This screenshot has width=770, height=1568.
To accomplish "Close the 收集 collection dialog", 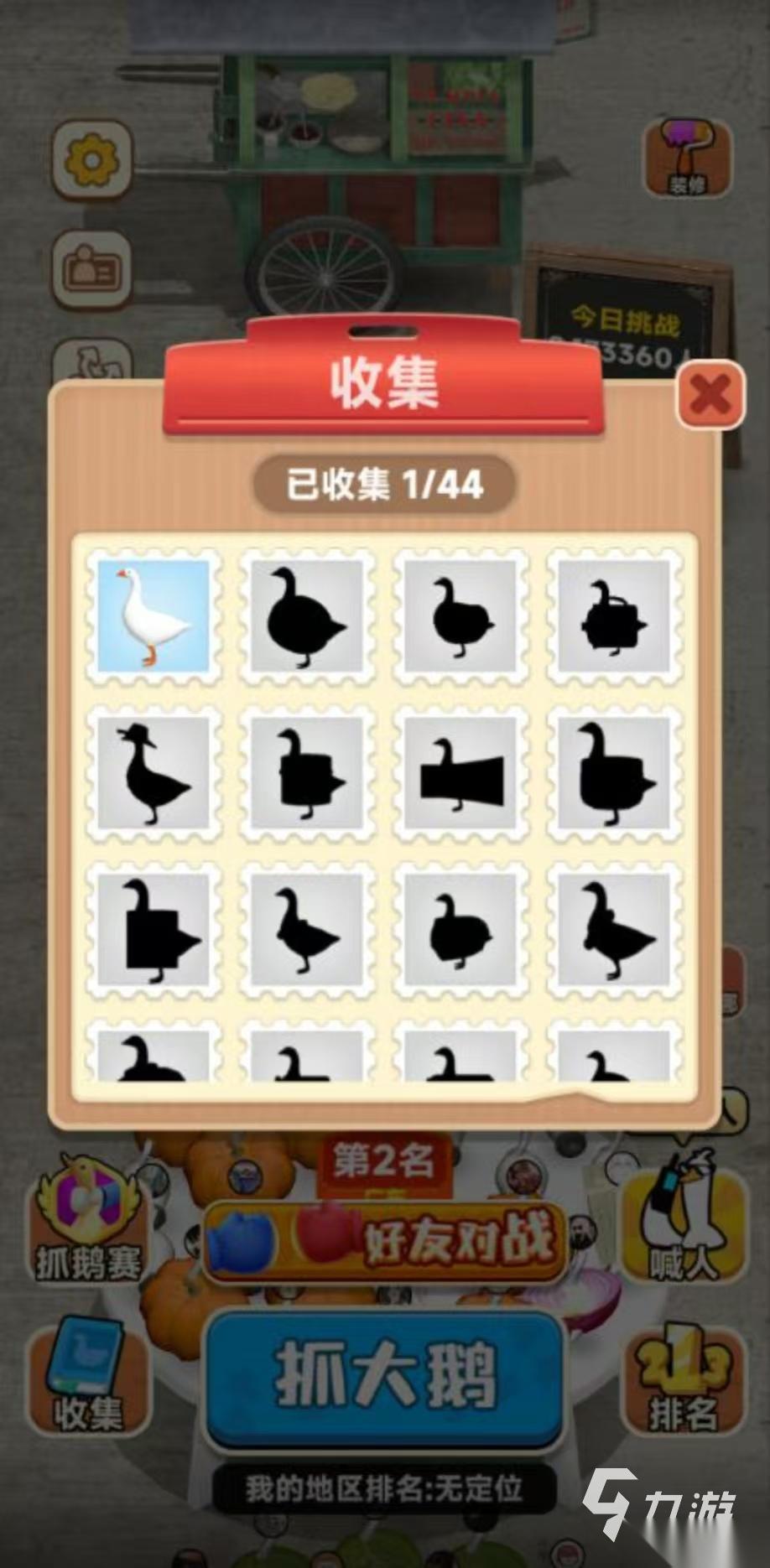I will (x=710, y=394).
